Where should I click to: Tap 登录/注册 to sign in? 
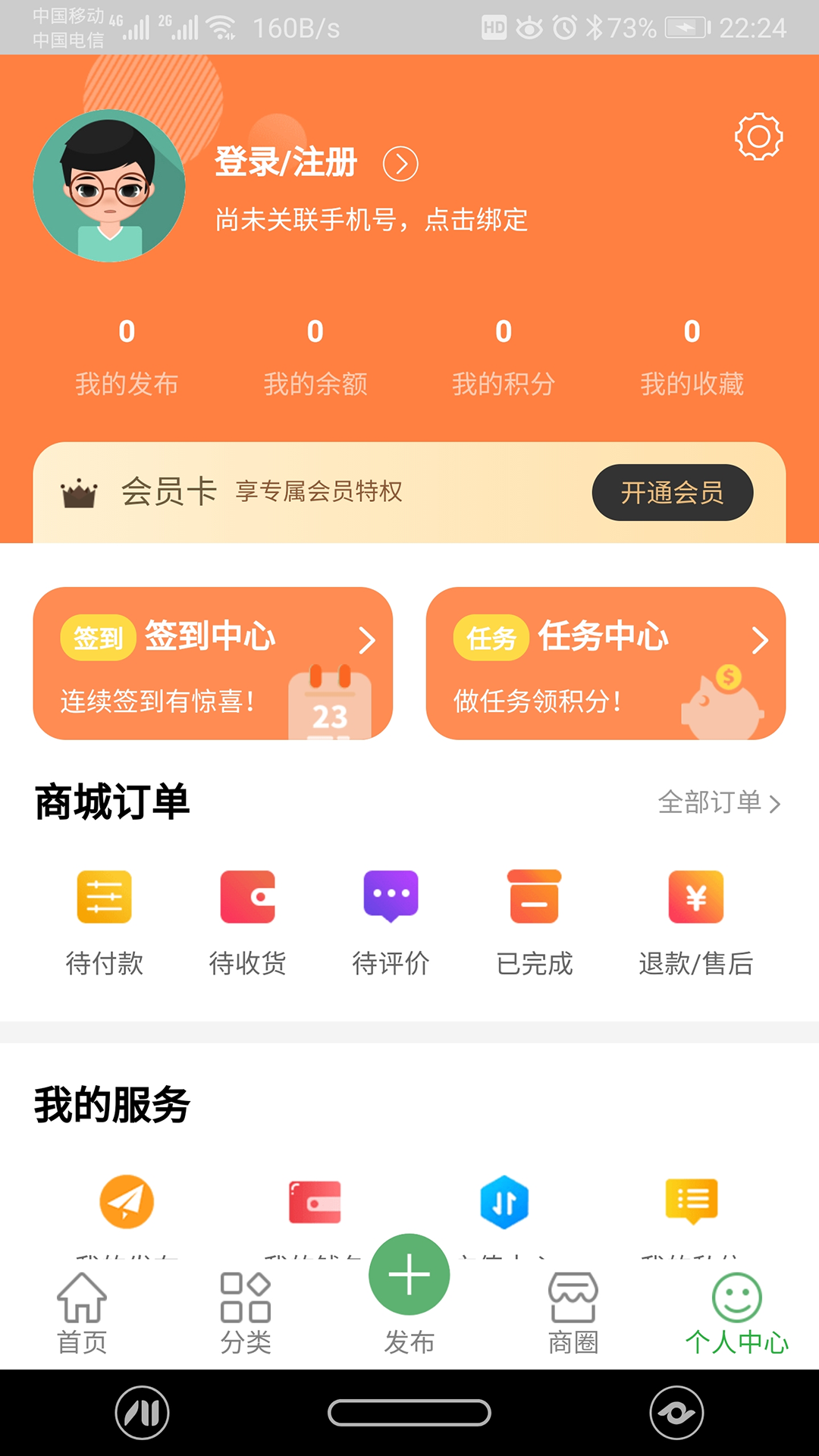tap(287, 162)
